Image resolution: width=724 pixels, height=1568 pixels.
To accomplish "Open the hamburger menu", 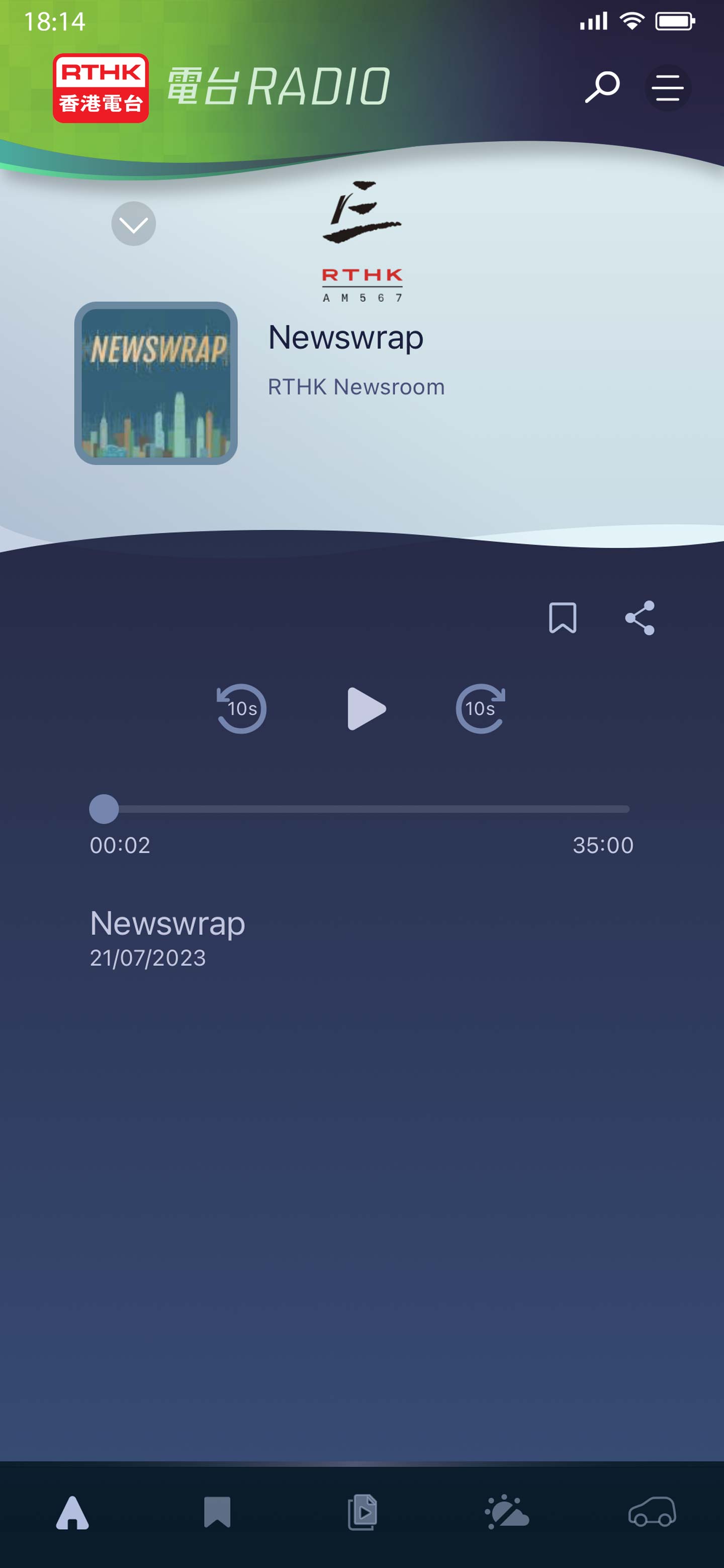I will pyautogui.click(x=667, y=87).
